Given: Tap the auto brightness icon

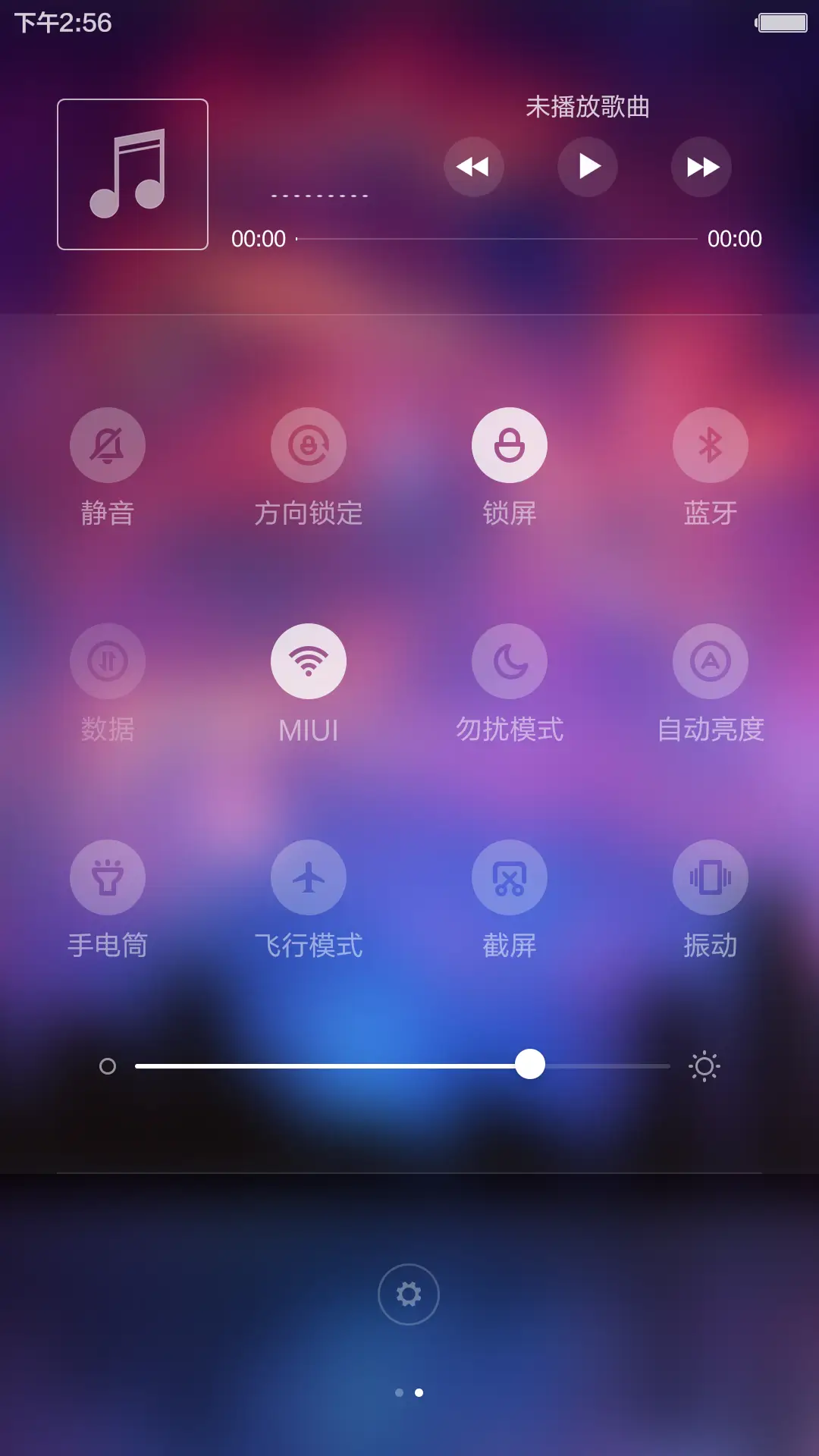Looking at the screenshot, I should 711,661.
